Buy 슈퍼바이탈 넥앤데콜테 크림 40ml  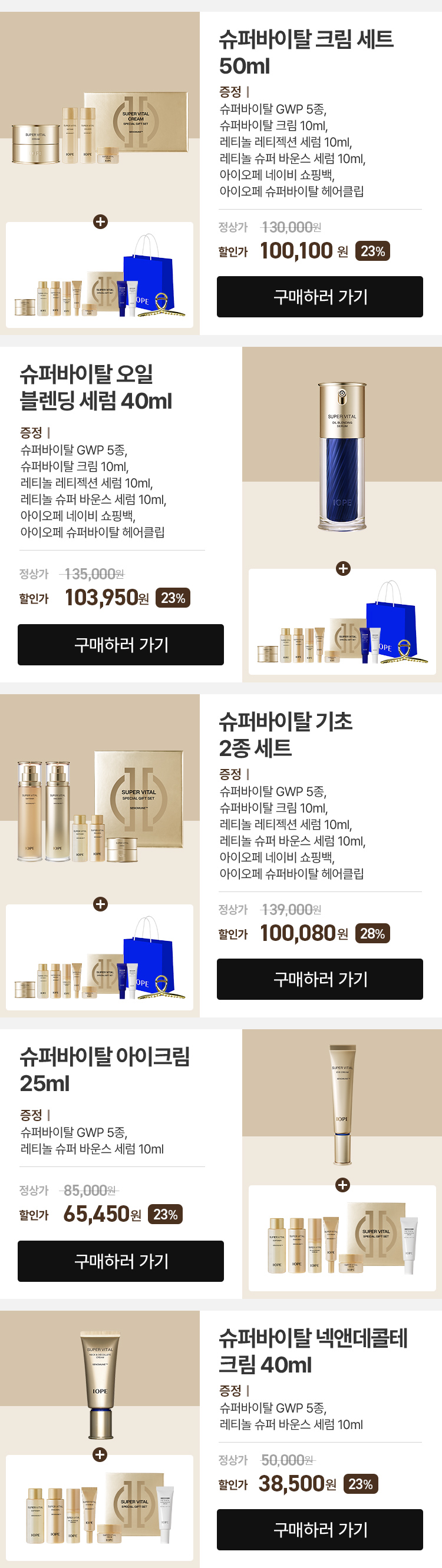coord(319,1529)
